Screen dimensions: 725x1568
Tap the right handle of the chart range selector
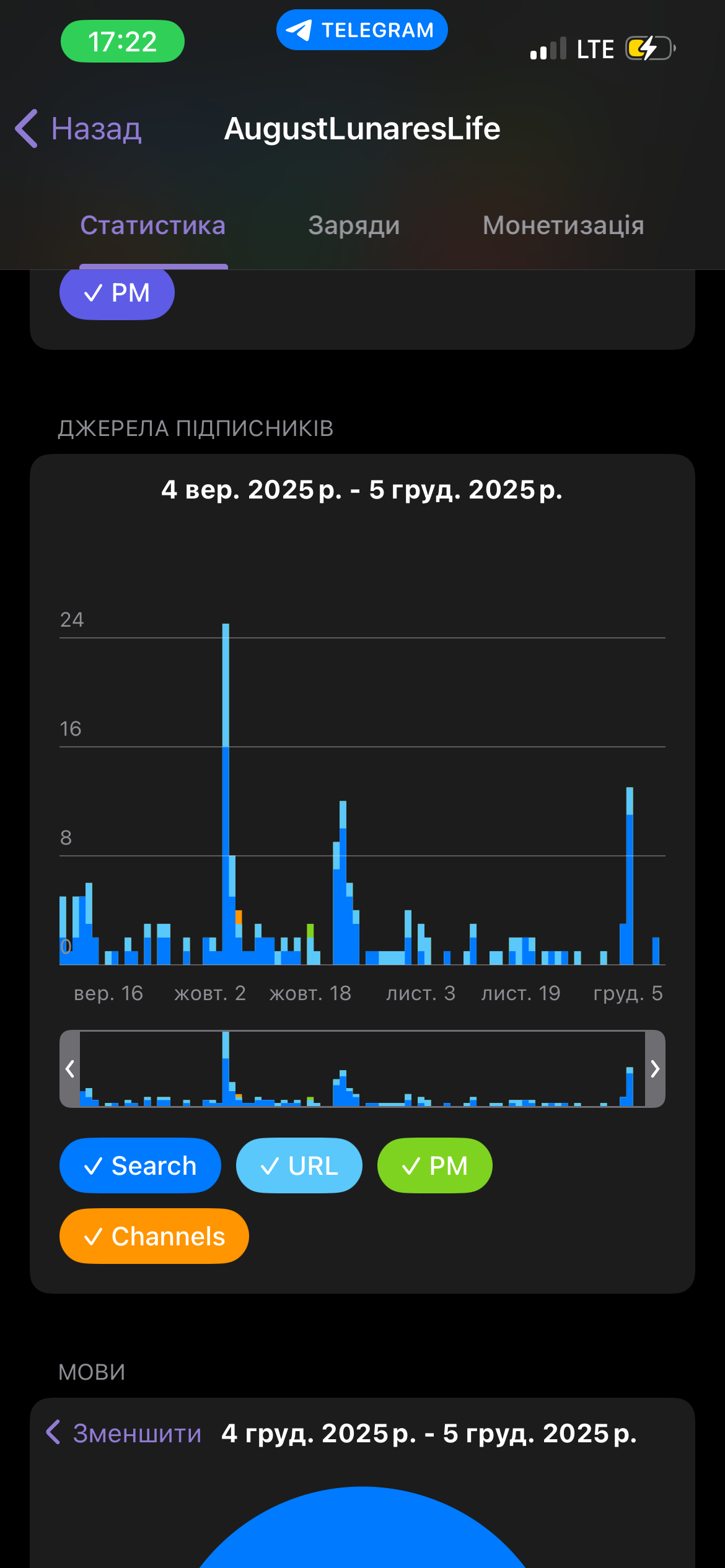[655, 1069]
